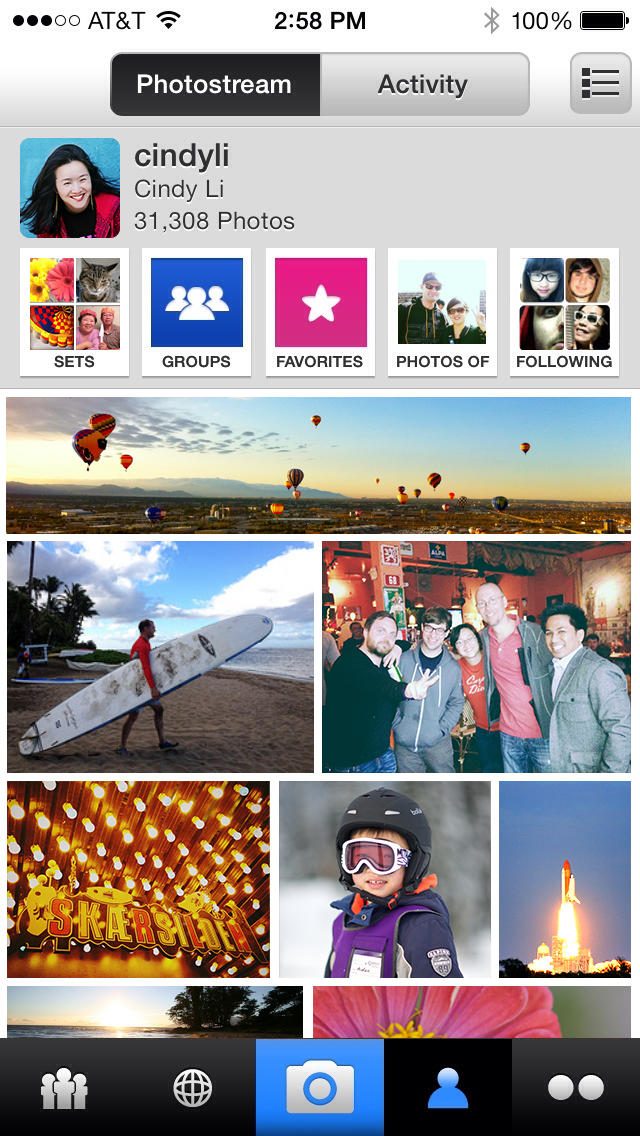
Task: Open the Sets collection
Action: pos(75,312)
